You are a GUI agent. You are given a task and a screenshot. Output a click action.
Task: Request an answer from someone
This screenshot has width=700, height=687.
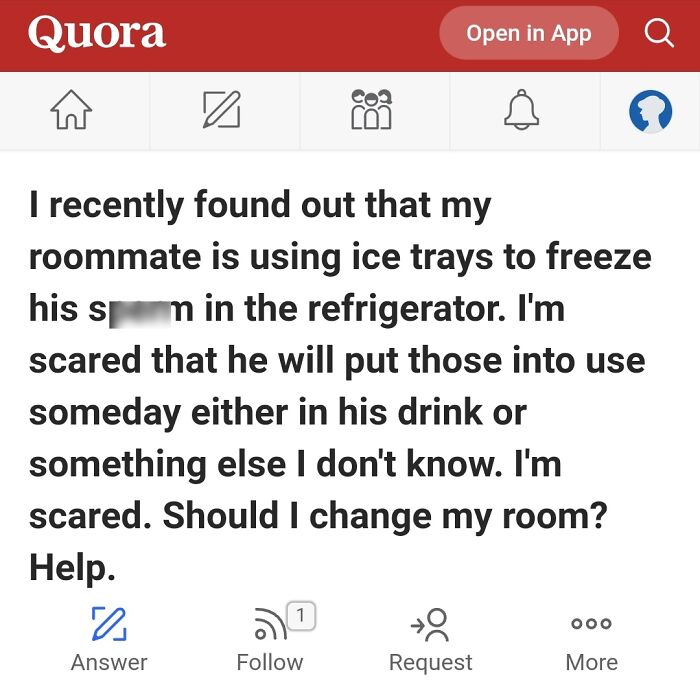431,640
